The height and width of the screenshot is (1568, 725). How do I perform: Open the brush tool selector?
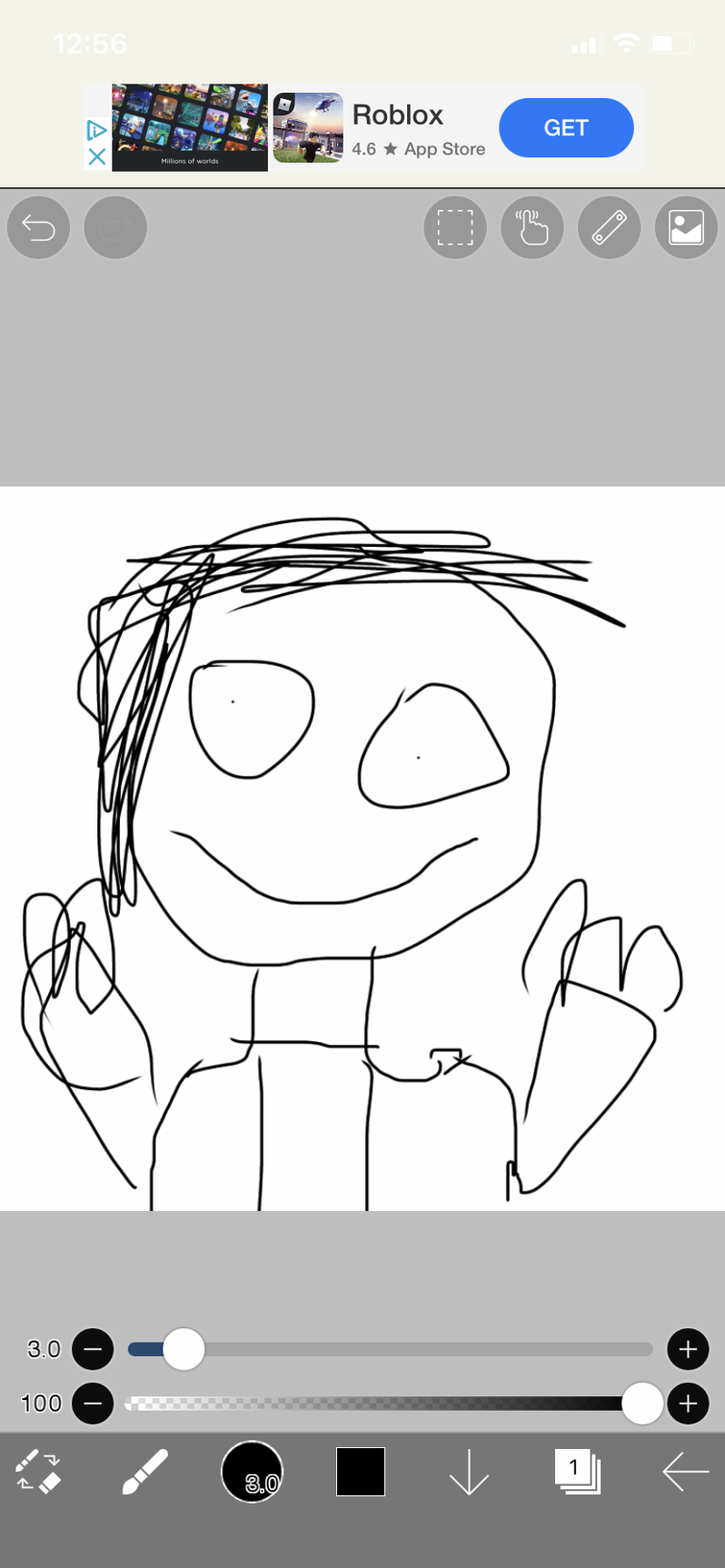tap(145, 1471)
